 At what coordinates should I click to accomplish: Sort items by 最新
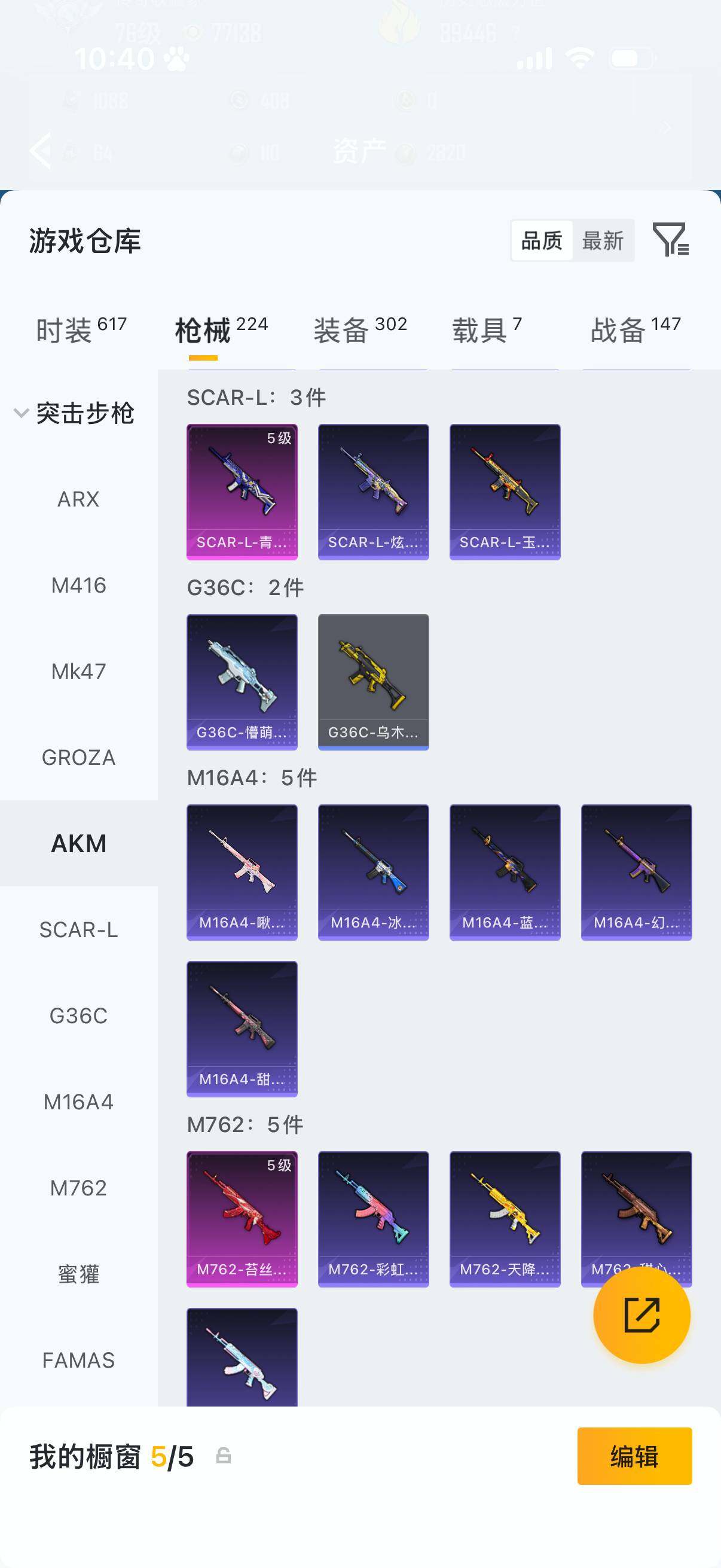point(603,240)
